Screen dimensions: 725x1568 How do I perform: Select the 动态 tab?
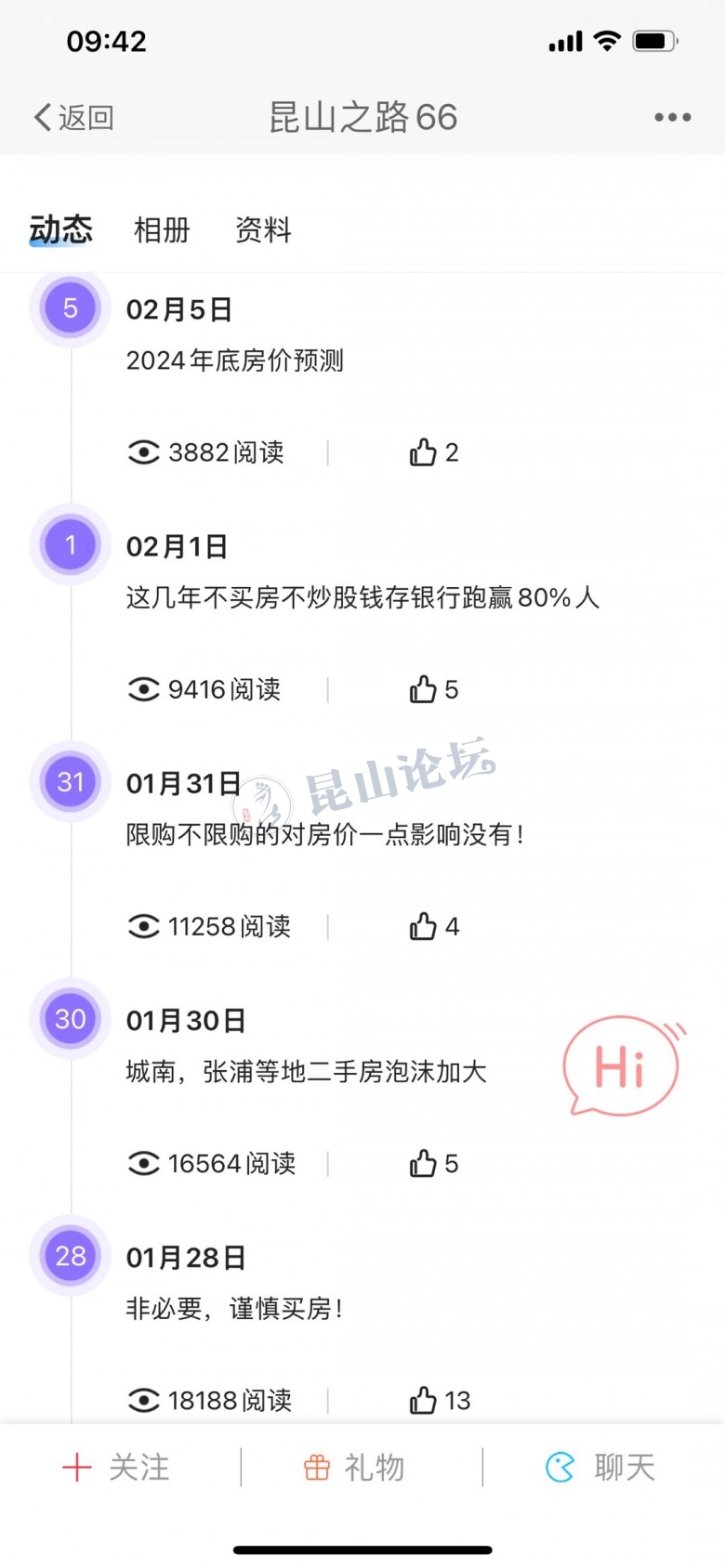61,229
